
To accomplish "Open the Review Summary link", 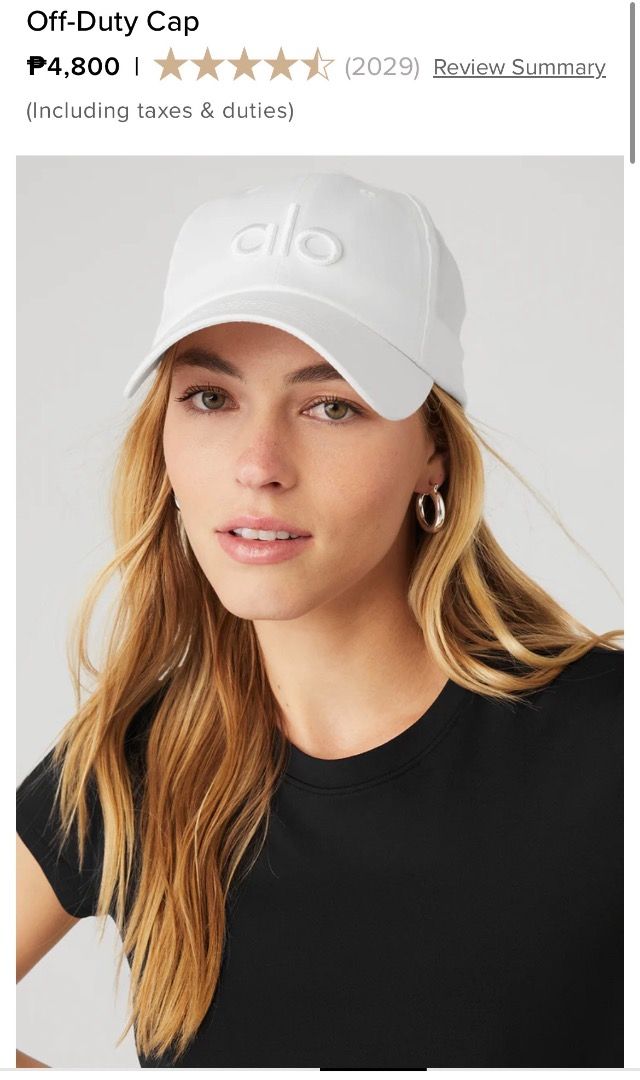I will click(x=519, y=67).
